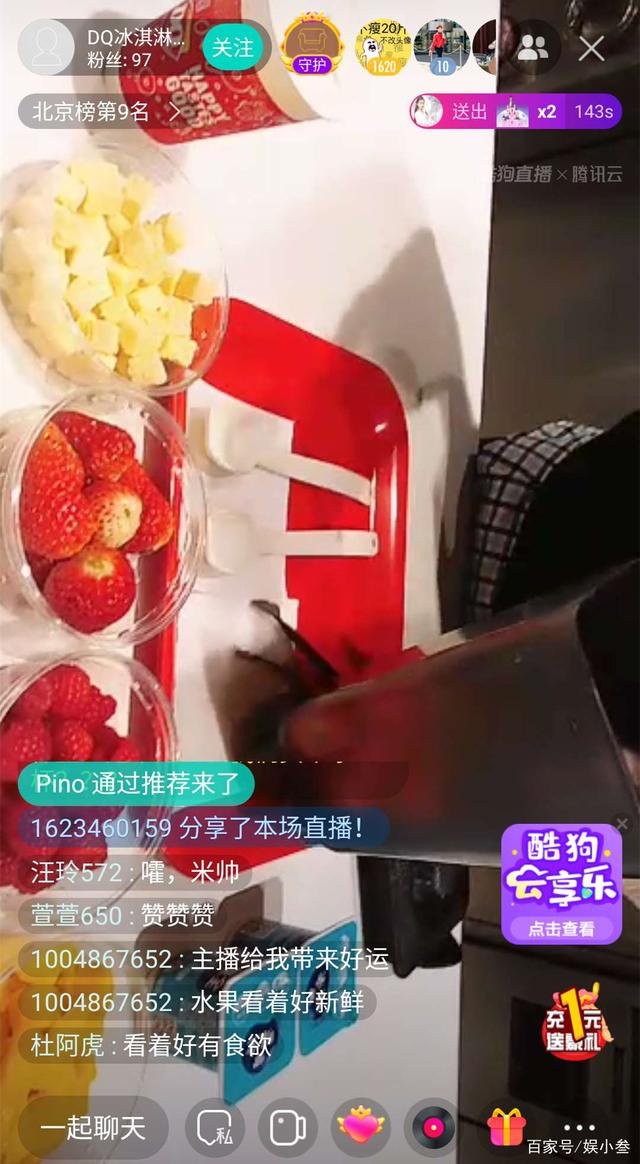Open private messages icon
This screenshot has width=640, height=1164.
point(216,1128)
